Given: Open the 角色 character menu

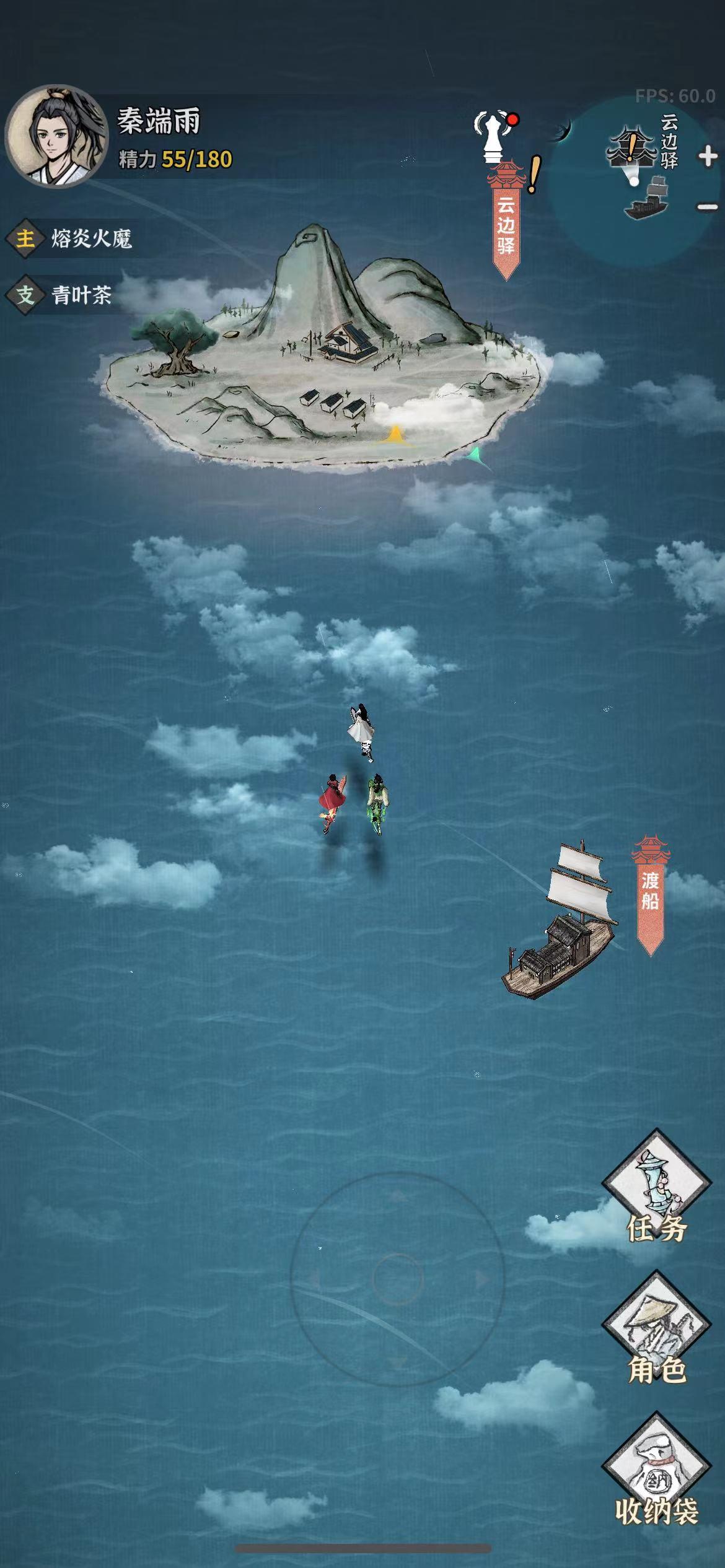Looking at the screenshot, I should pyautogui.click(x=656, y=1331).
